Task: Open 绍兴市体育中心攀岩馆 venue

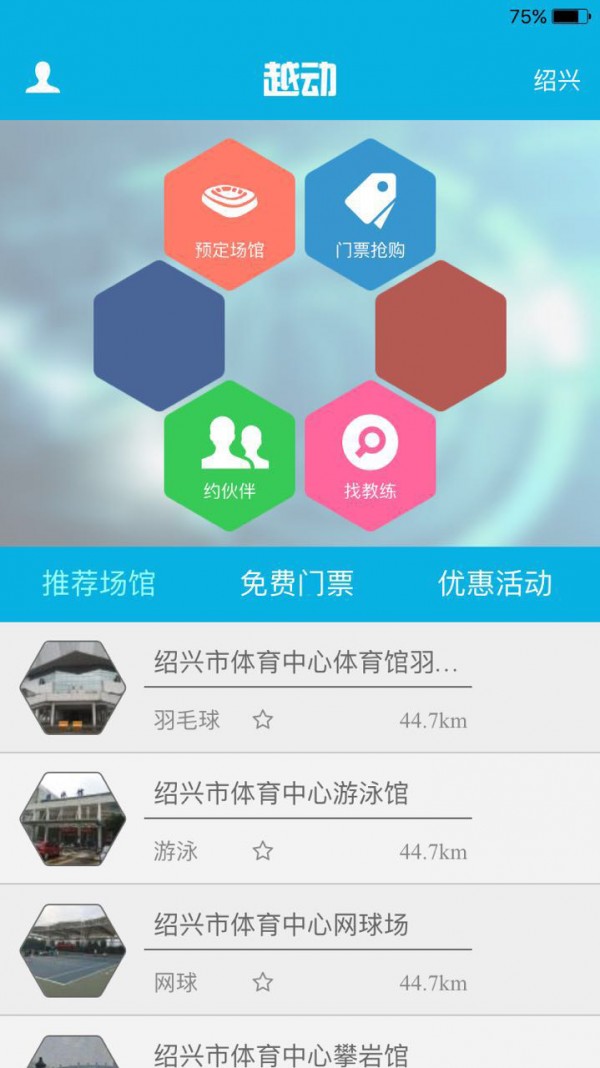Action: point(281,1053)
